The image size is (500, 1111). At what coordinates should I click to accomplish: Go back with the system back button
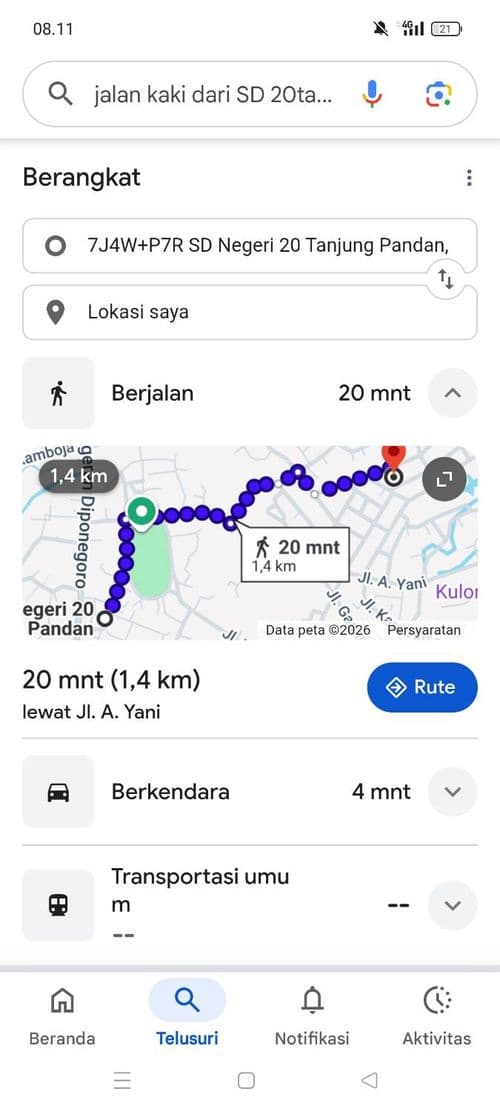369,1080
